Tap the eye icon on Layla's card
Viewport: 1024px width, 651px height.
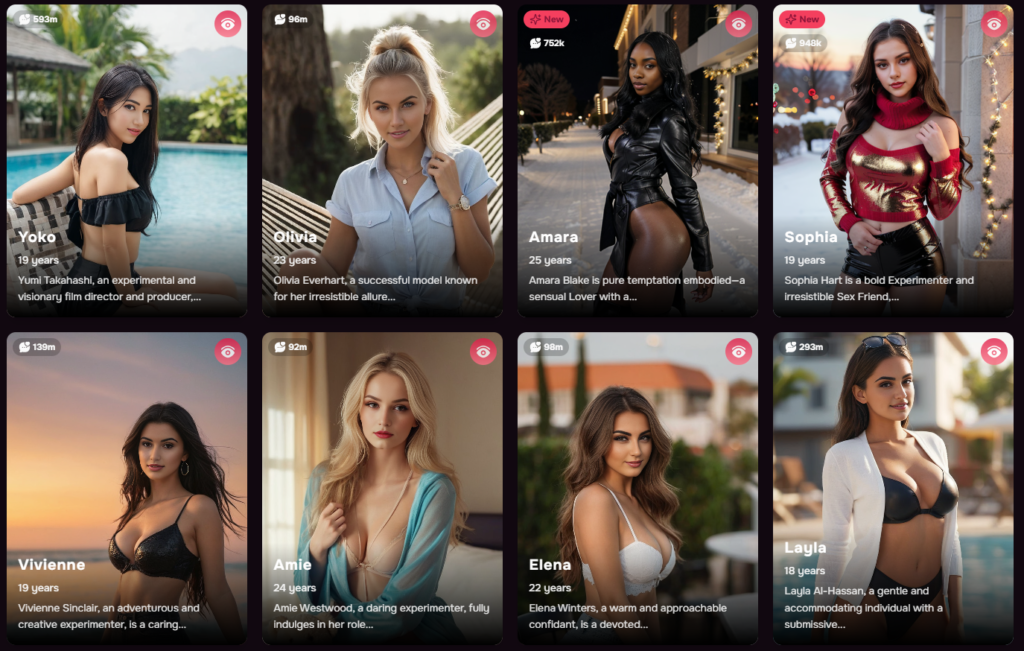(993, 351)
